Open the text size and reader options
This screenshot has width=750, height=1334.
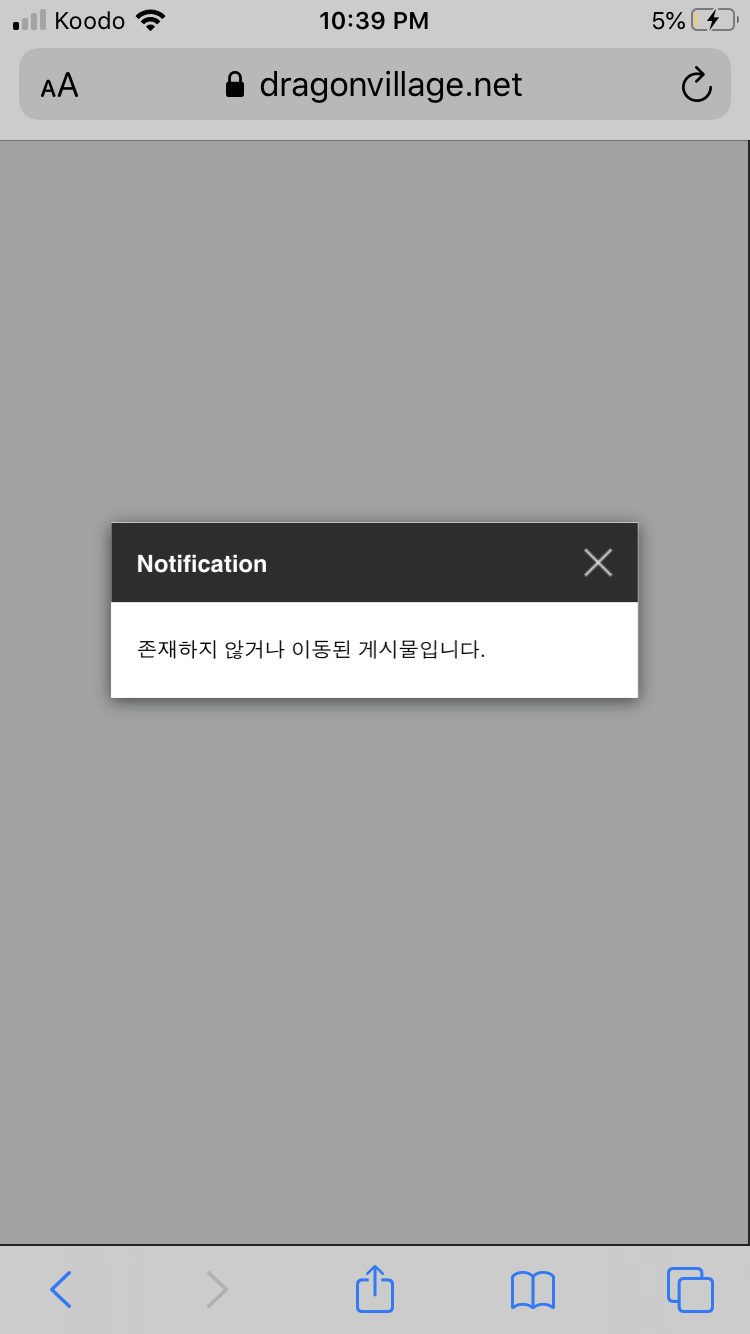(x=59, y=86)
